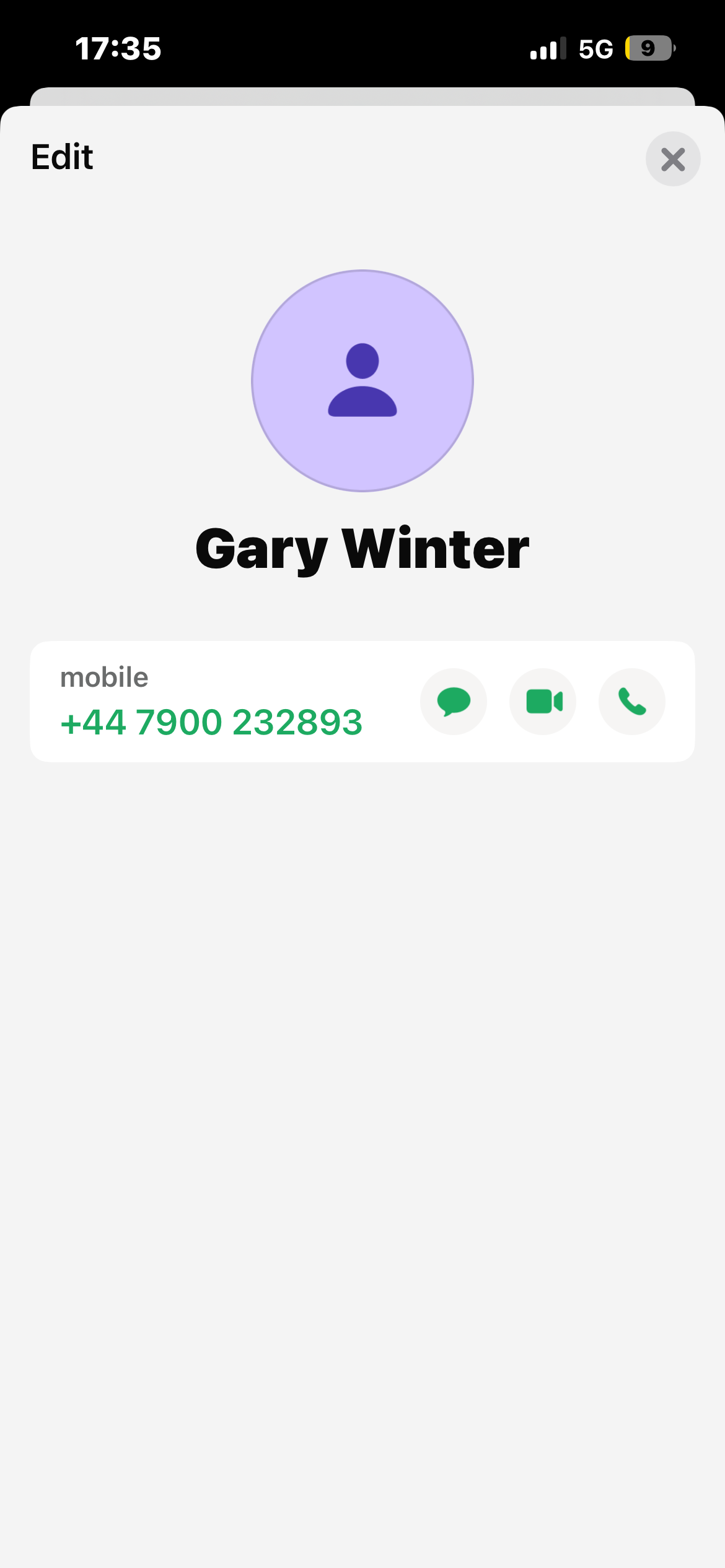Tap Edit to modify the contact
This screenshot has width=725, height=1568.
(62, 157)
